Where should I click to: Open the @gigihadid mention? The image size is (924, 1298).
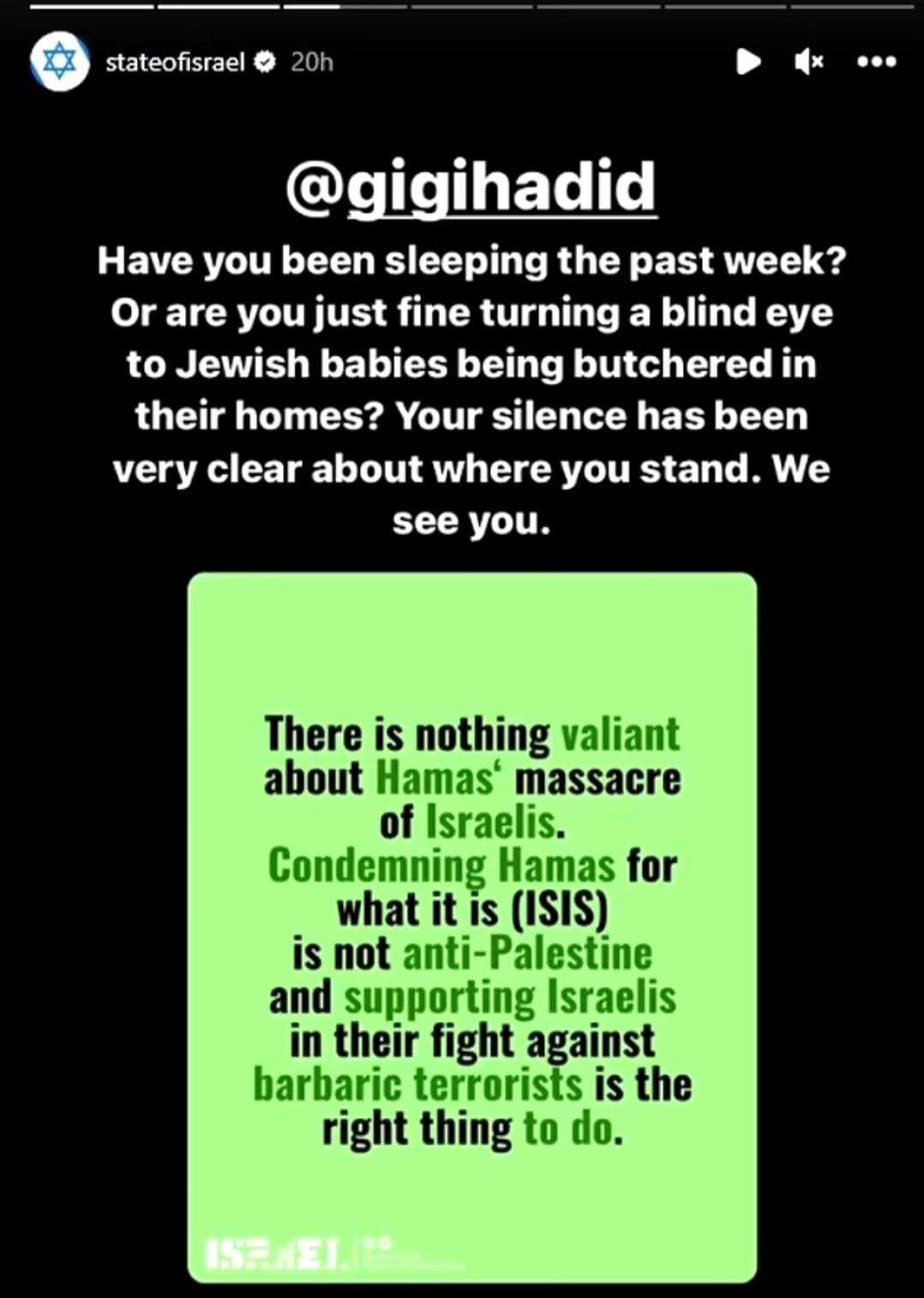(471, 186)
